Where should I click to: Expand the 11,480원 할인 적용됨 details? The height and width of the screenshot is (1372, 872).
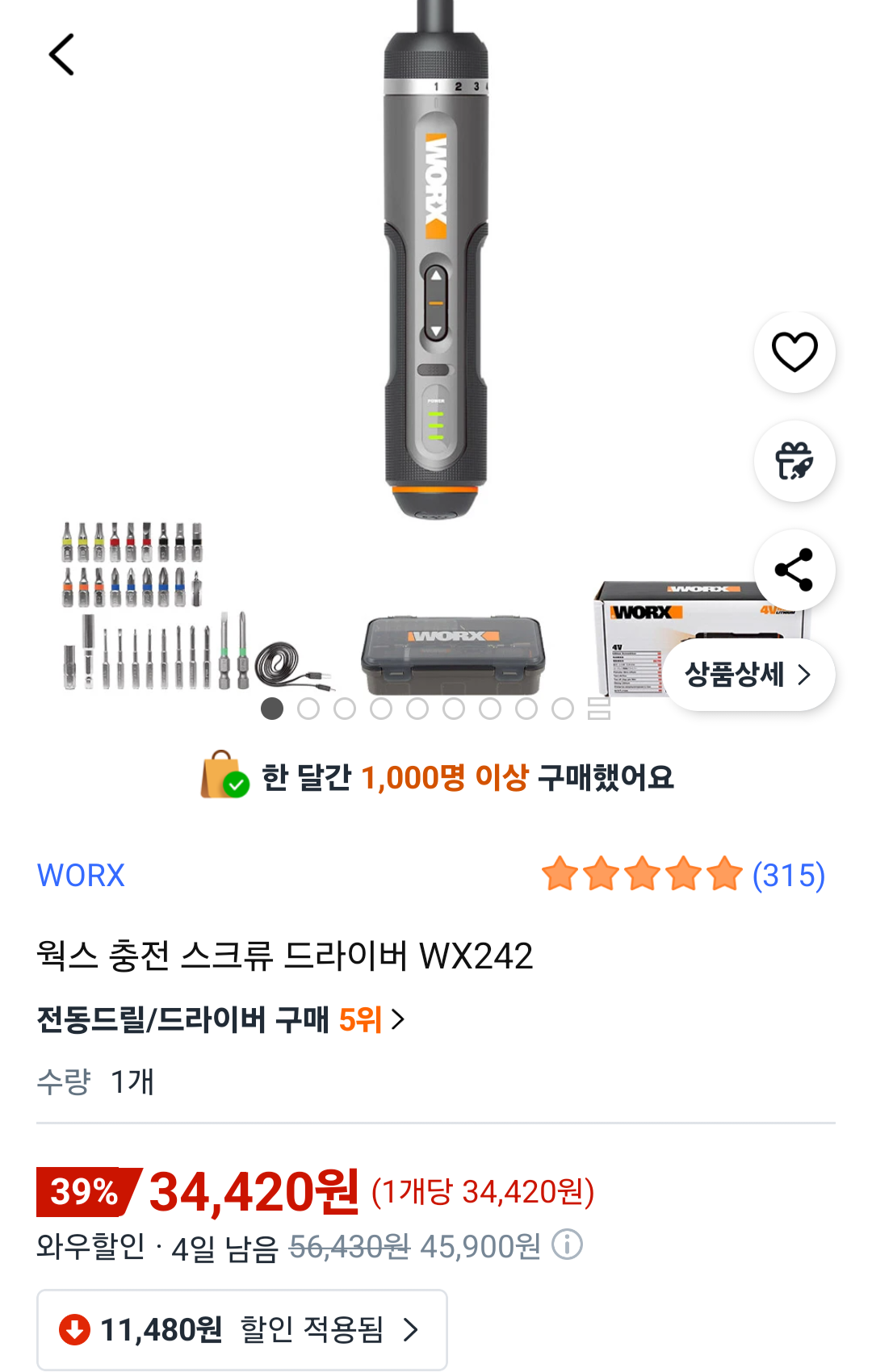click(242, 1329)
